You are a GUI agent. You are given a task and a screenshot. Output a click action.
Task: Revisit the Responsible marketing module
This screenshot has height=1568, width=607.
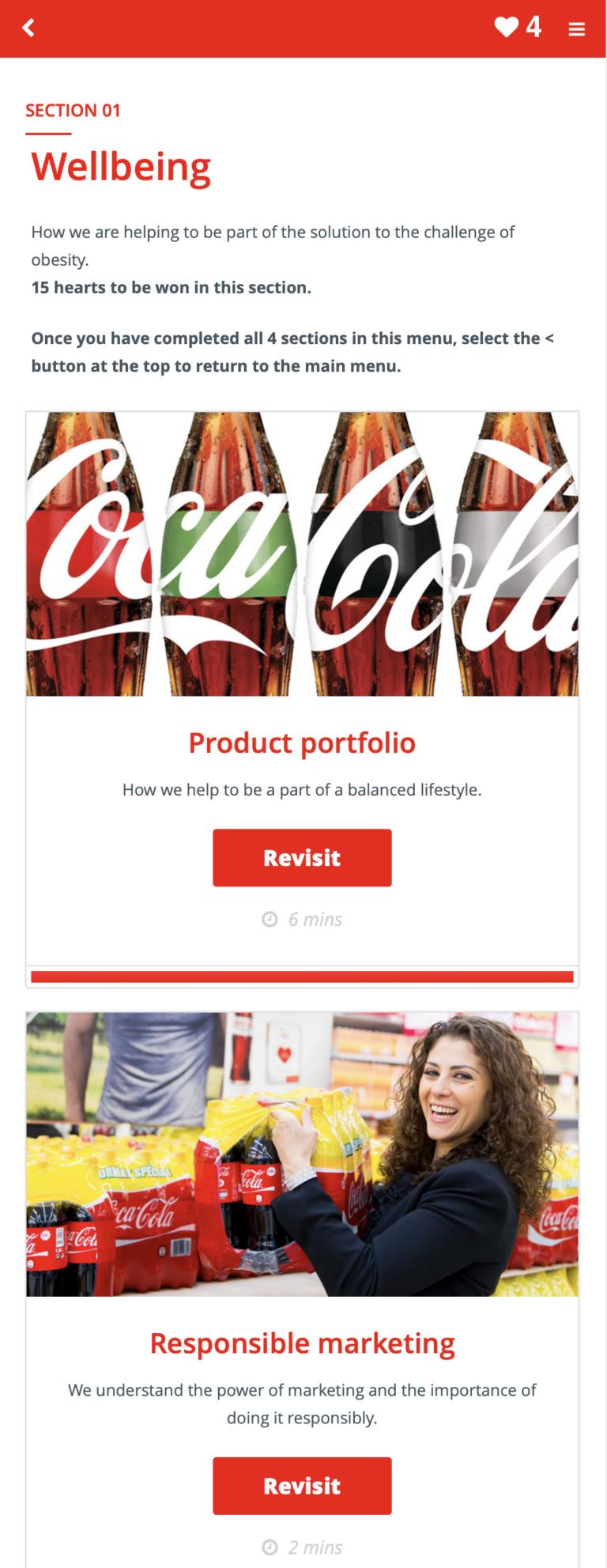coord(302,1486)
